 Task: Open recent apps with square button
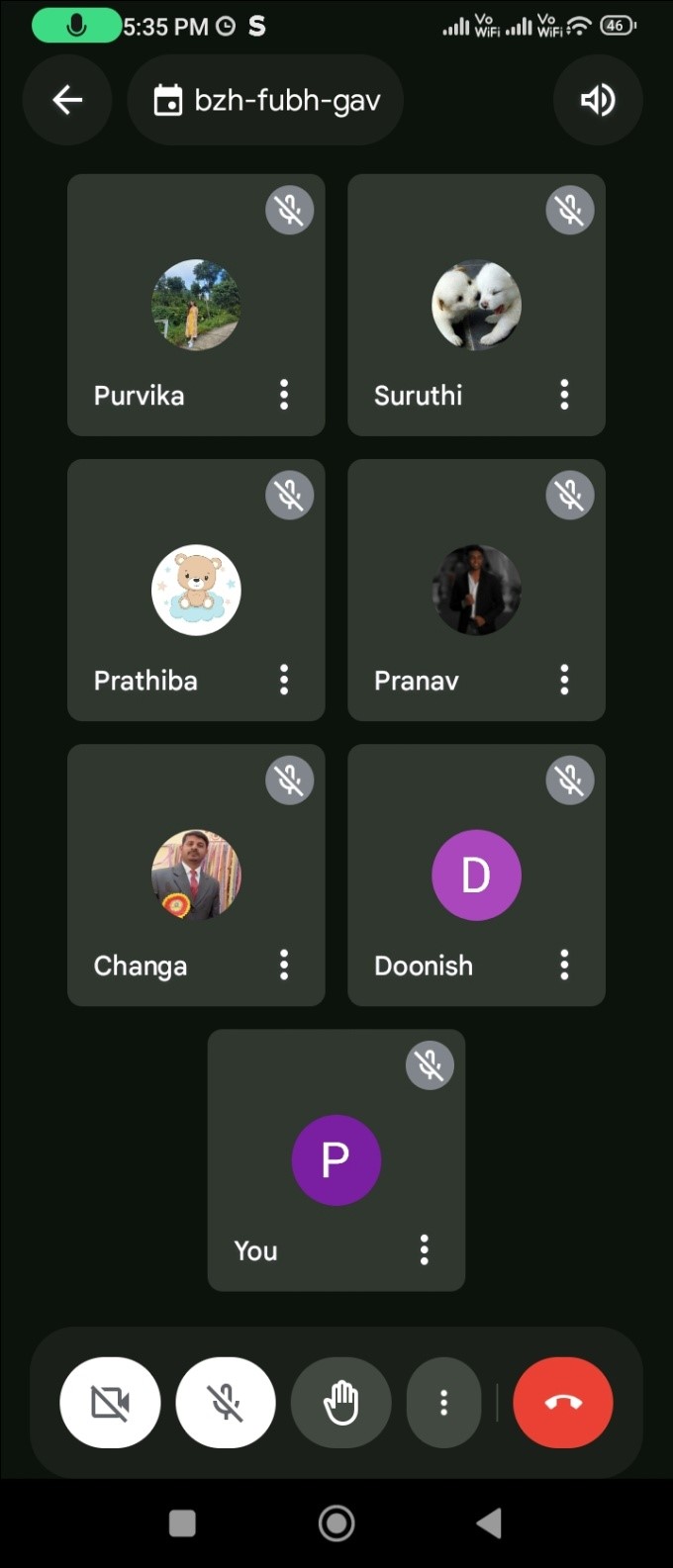click(182, 1522)
